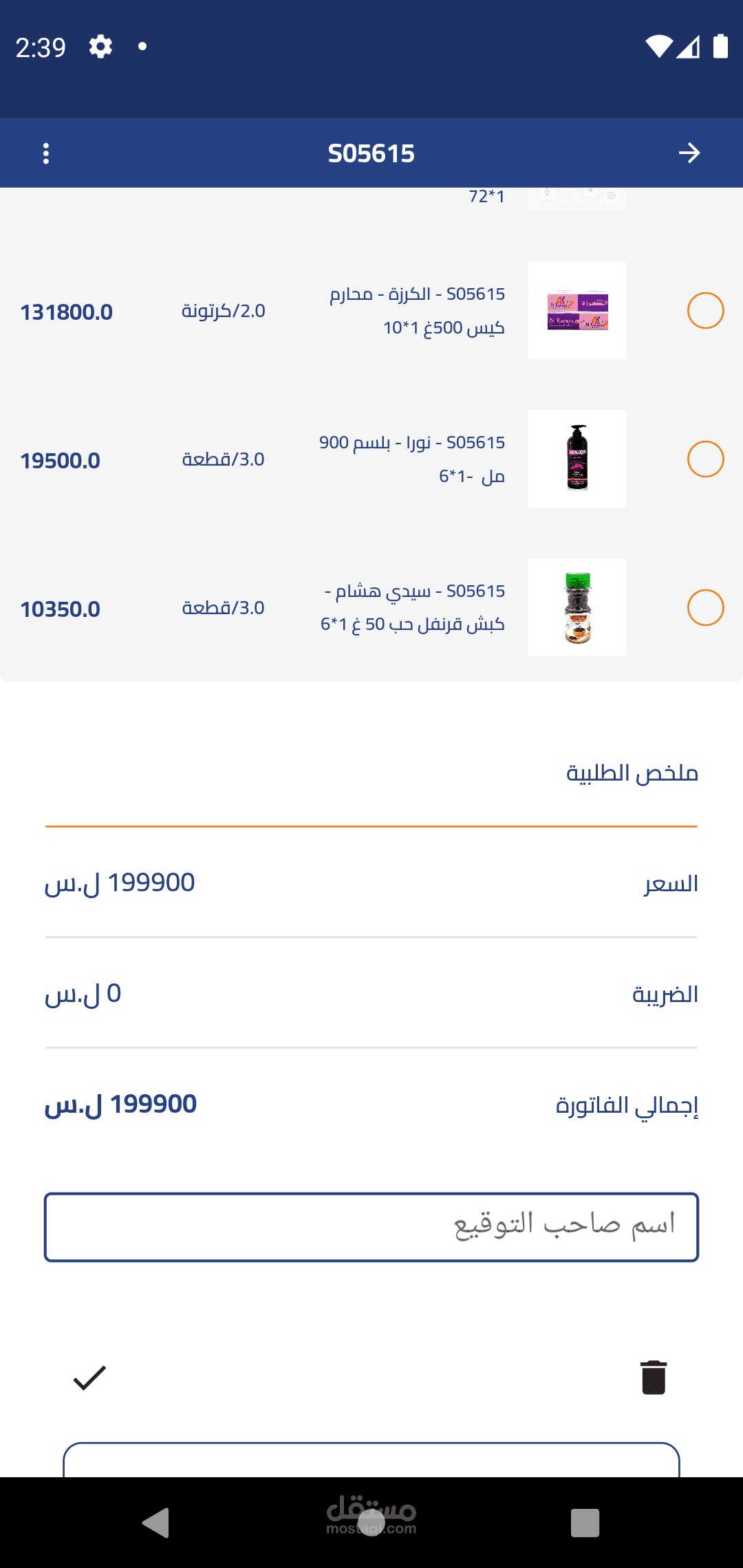
Task: Confirm the signature with the checkmark
Action: [90, 1378]
